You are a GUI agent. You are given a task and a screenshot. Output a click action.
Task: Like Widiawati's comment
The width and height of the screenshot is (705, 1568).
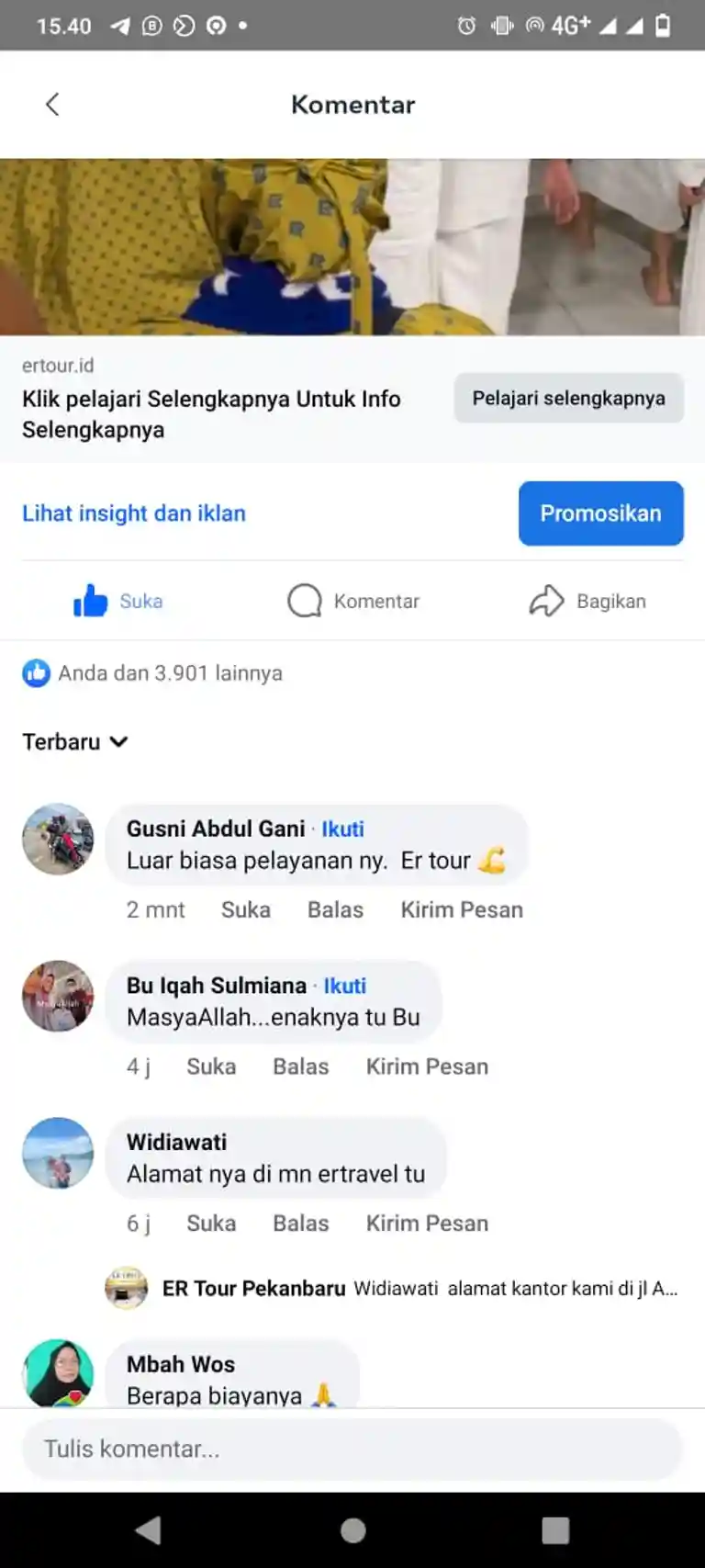coord(211,1224)
